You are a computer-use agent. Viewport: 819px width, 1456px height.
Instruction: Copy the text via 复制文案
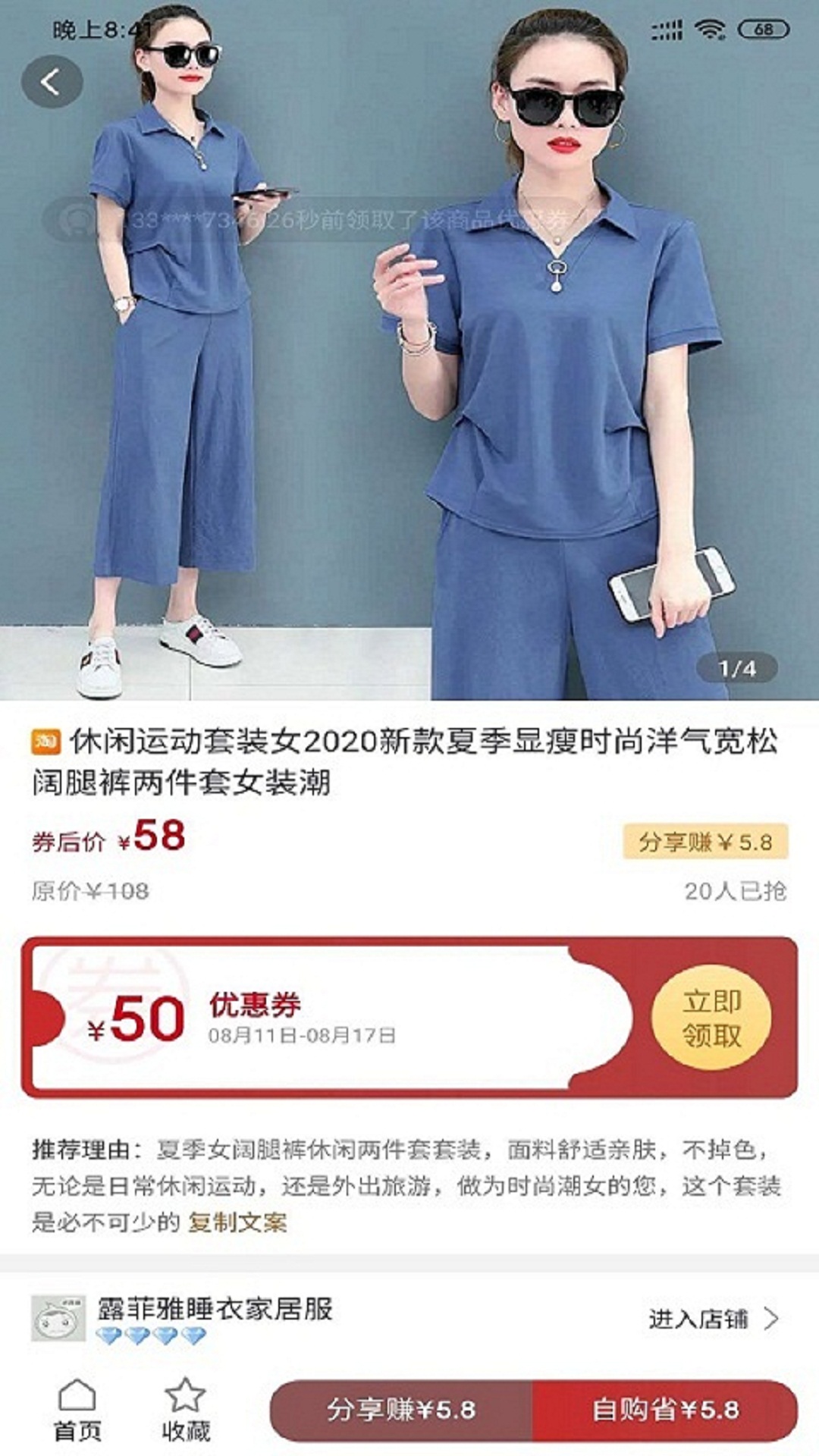click(237, 1222)
